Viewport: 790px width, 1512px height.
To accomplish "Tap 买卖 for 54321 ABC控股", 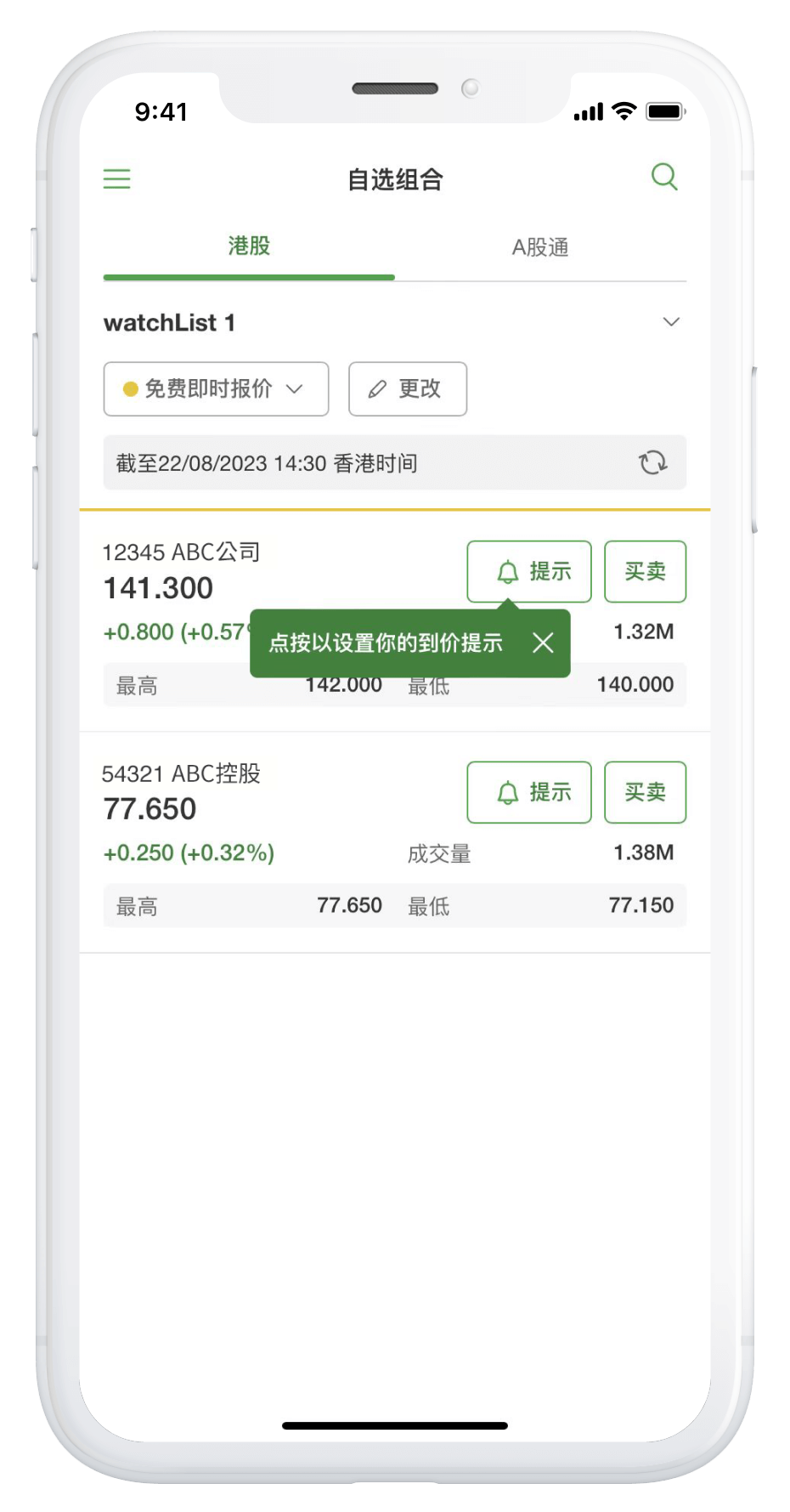I will coord(645,792).
